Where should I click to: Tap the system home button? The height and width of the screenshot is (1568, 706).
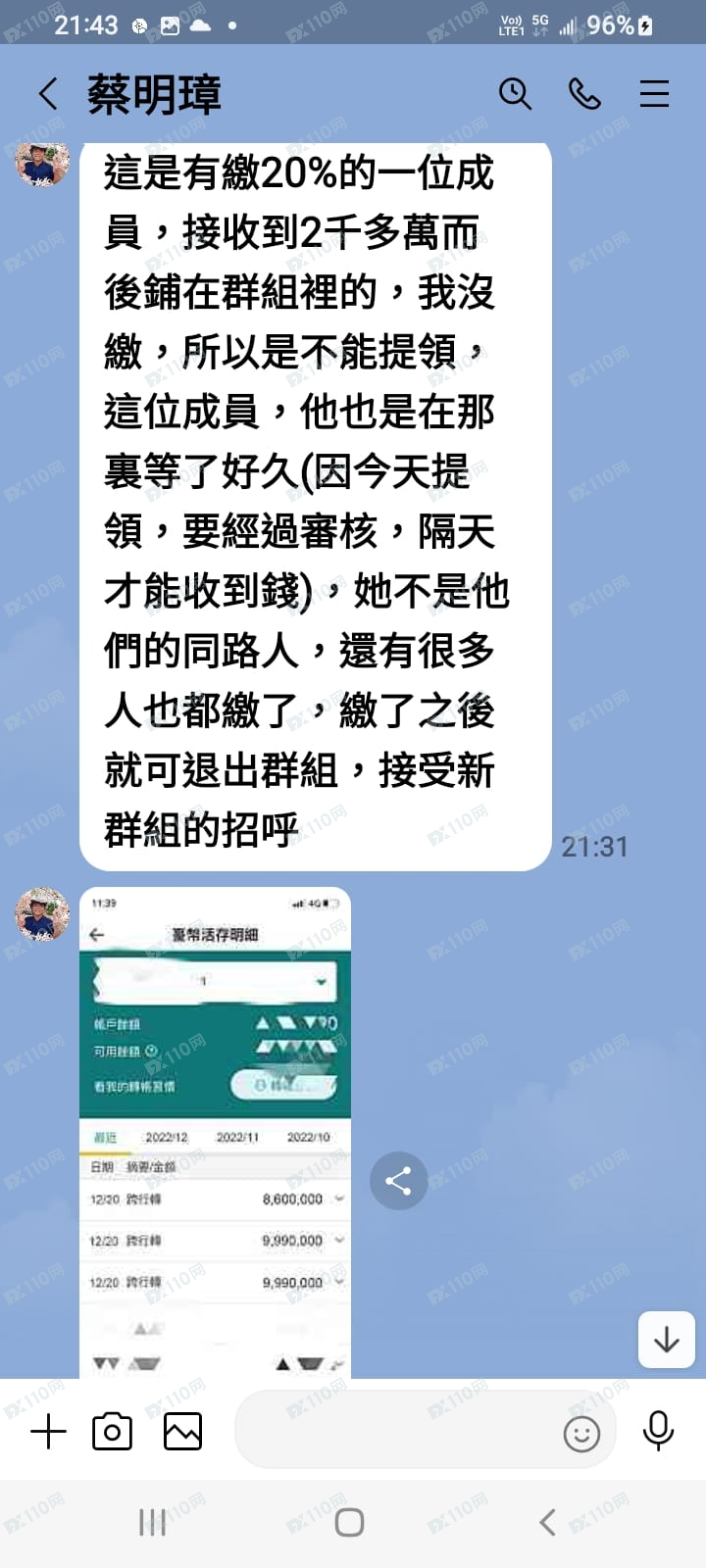click(x=349, y=1522)
